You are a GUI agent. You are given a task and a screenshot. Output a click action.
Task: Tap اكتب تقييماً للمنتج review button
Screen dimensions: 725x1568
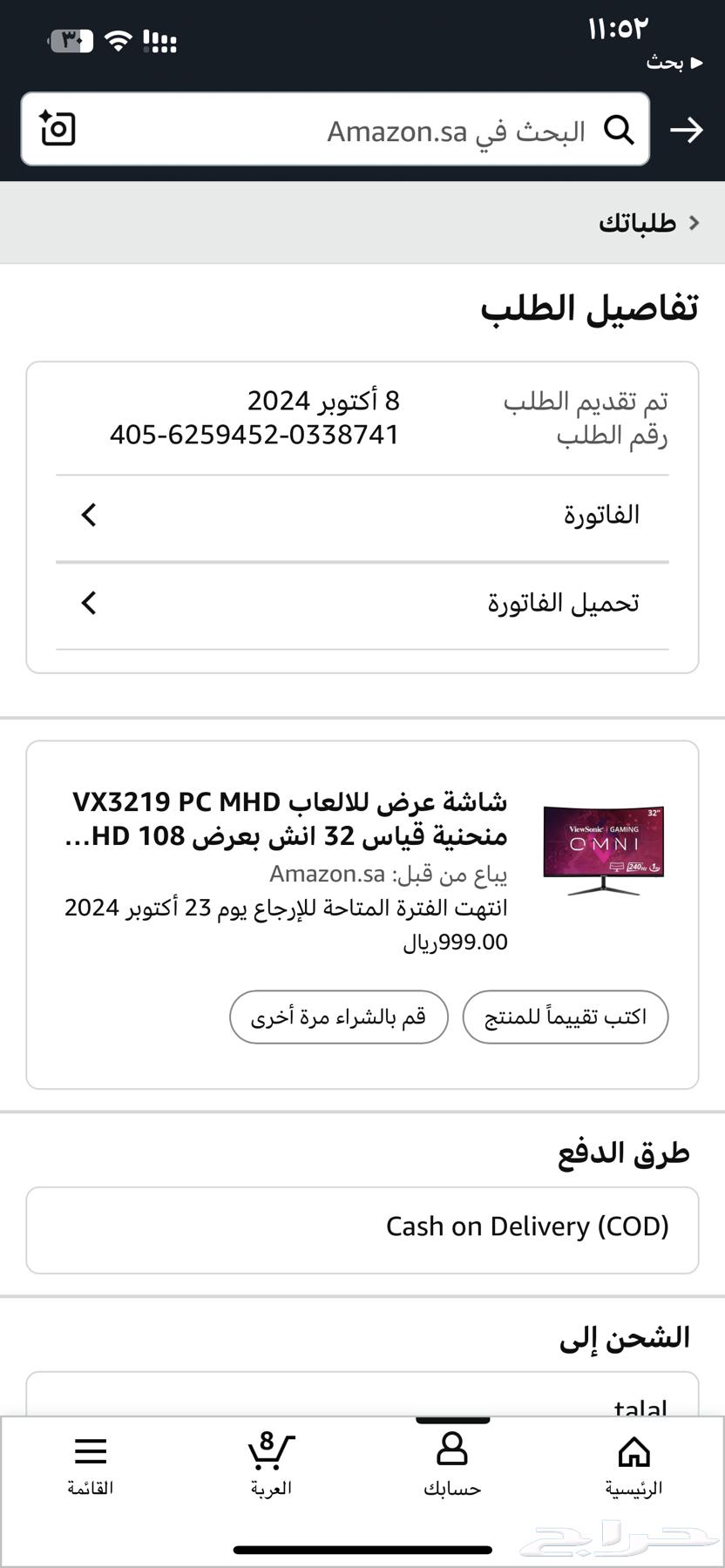coord(565,1017)
